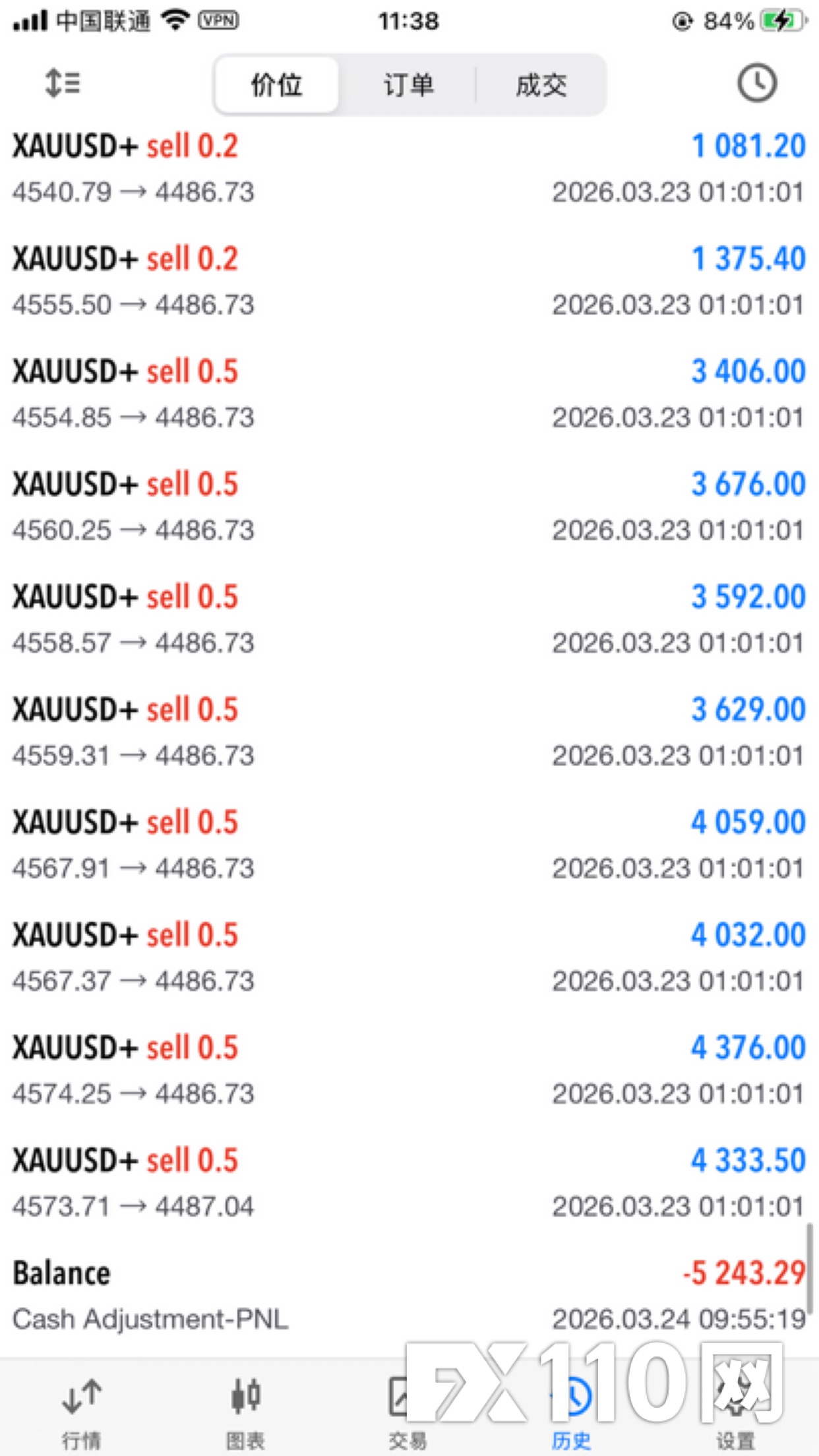
Task: Go to the 行情 quotes tab
Action: (82, 1411)
